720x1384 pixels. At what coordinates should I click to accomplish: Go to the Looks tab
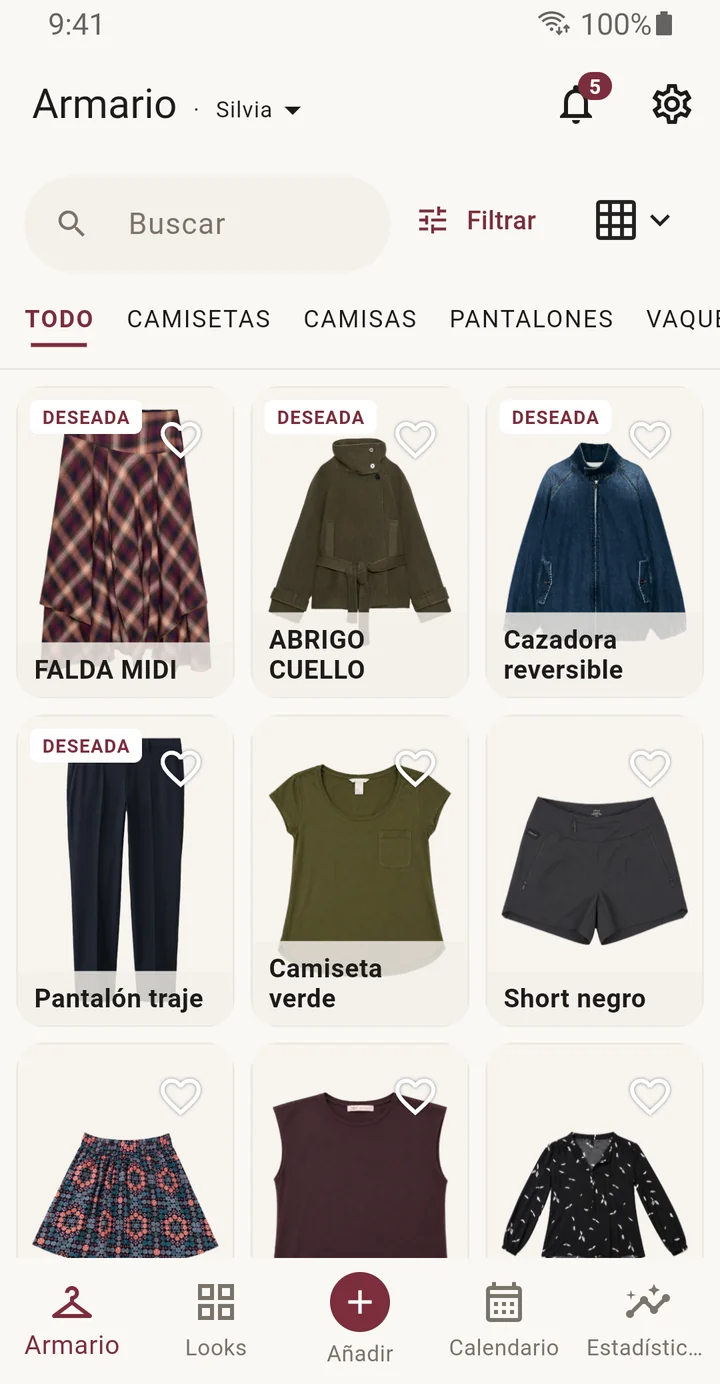point(216,1320)
